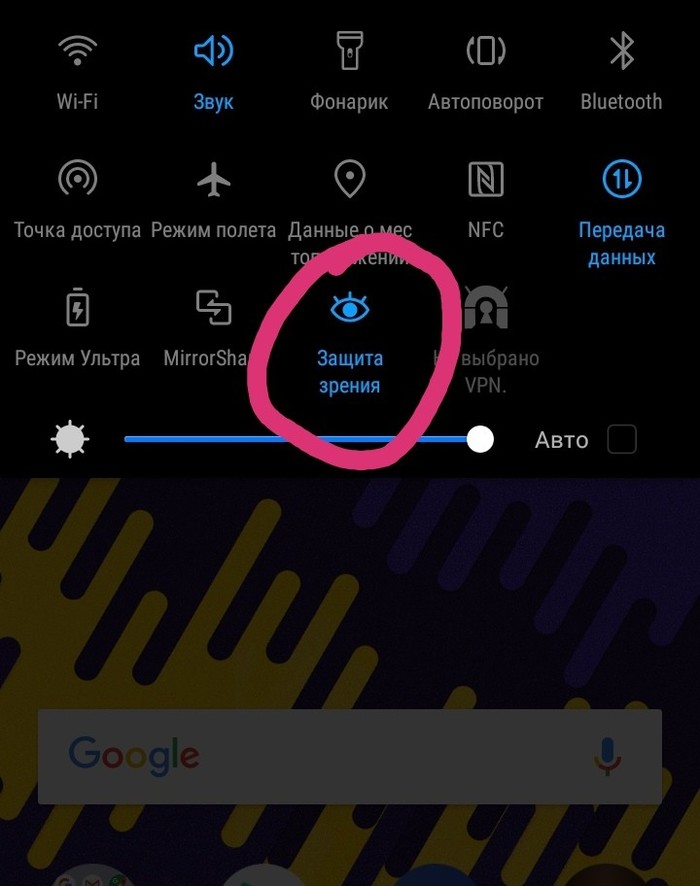Toggle the Звук sound mode

click(x=213, y=52)
